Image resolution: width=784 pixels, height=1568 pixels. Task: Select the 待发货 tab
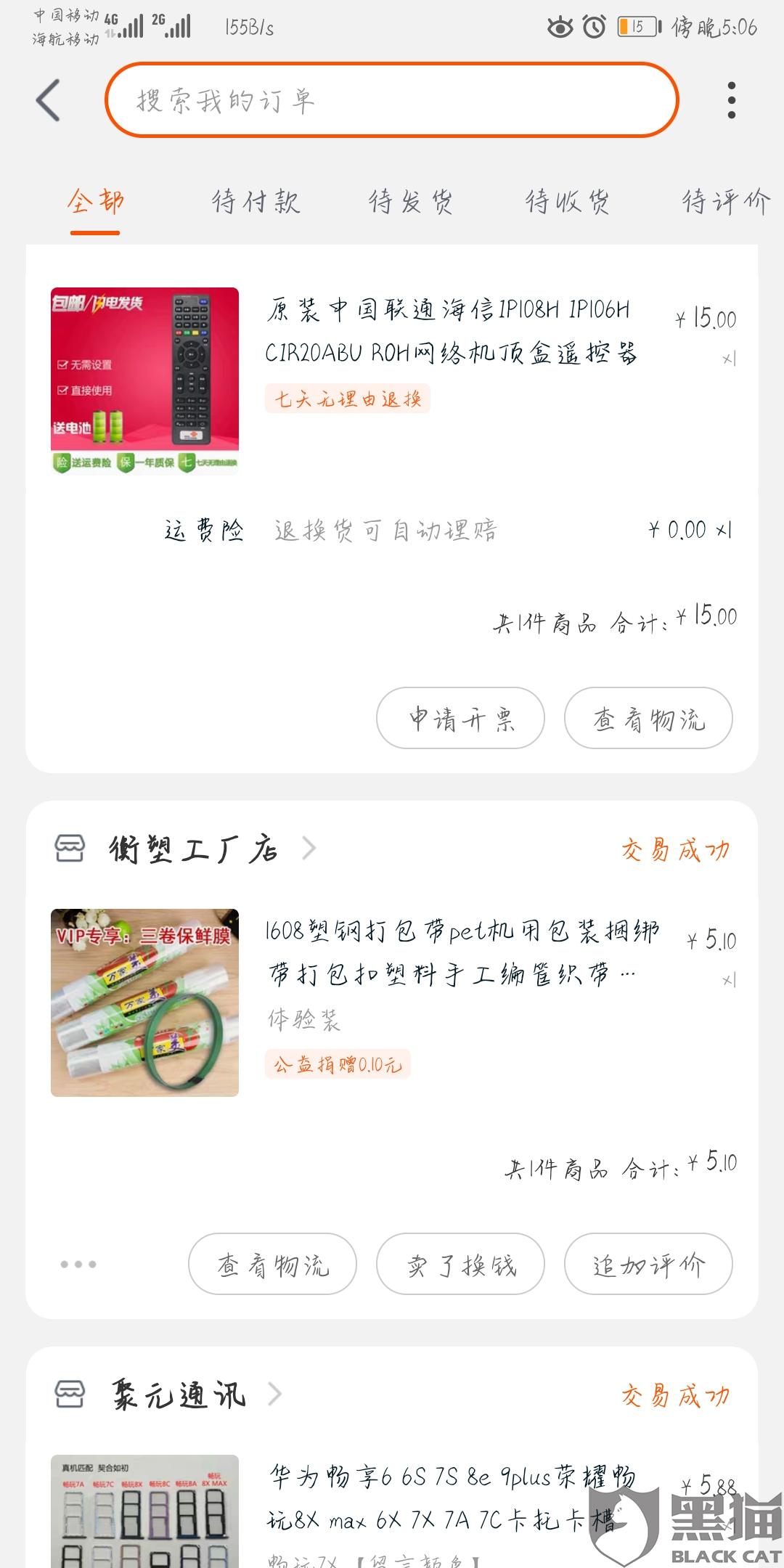411,202
